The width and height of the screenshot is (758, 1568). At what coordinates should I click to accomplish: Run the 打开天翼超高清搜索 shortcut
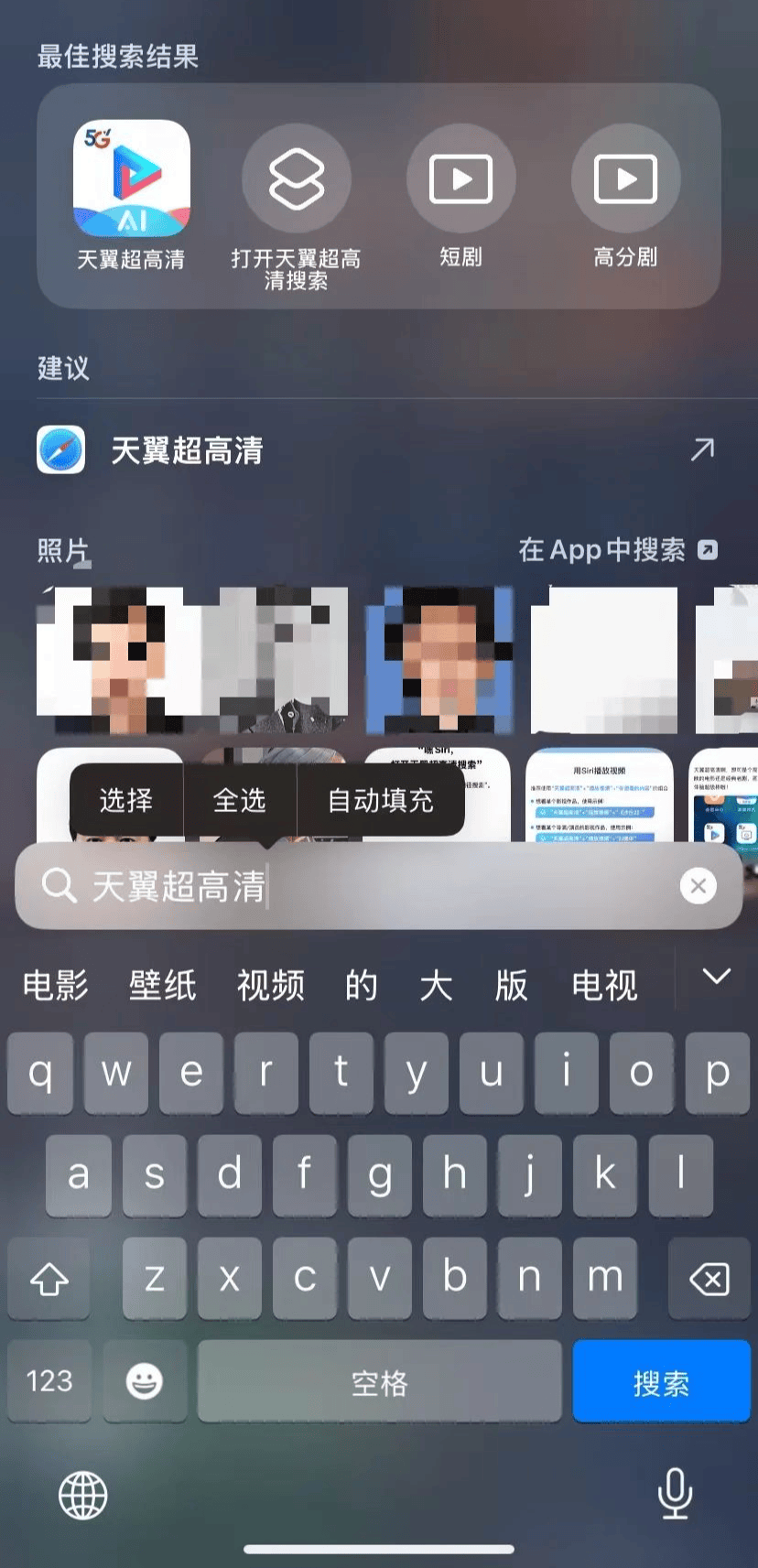pos(296,179)
